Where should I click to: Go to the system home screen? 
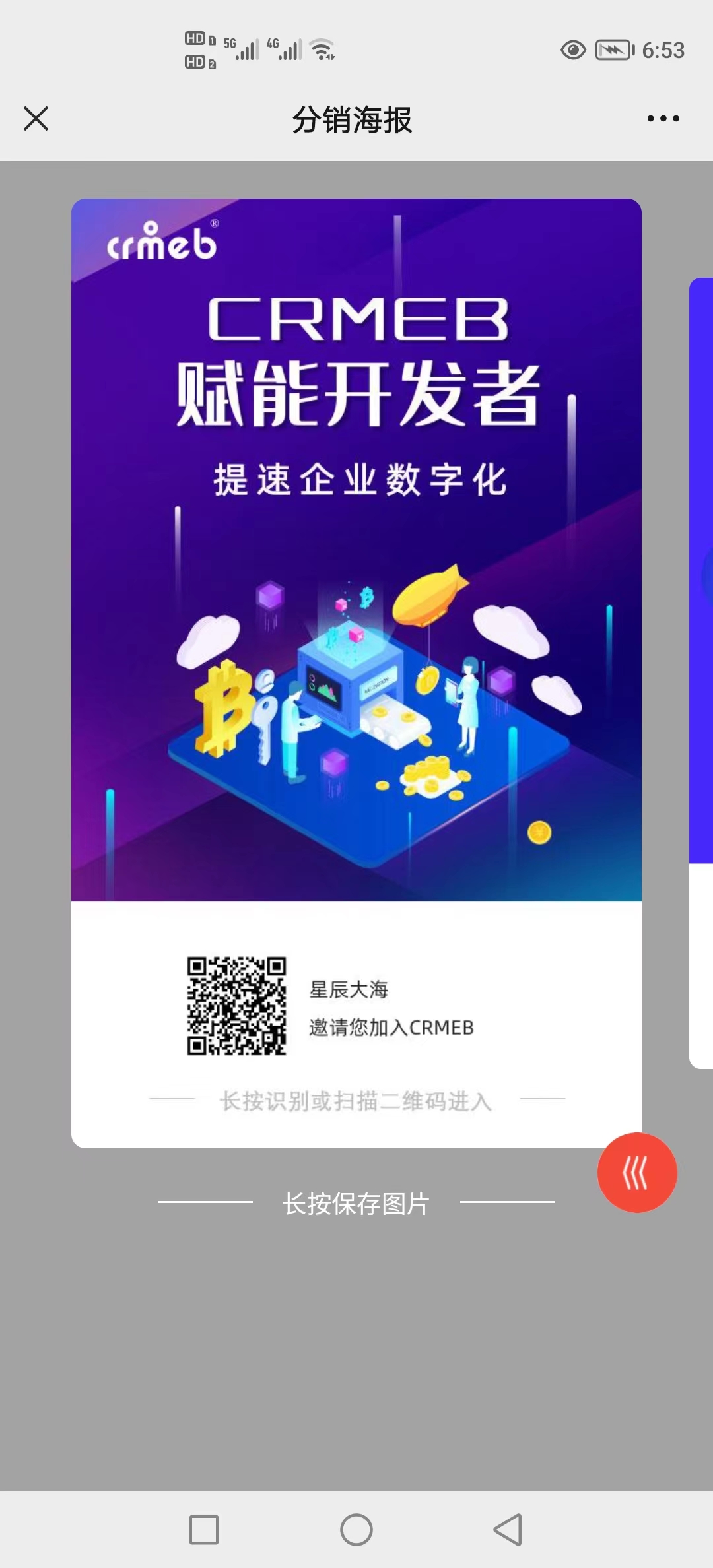356,1529
